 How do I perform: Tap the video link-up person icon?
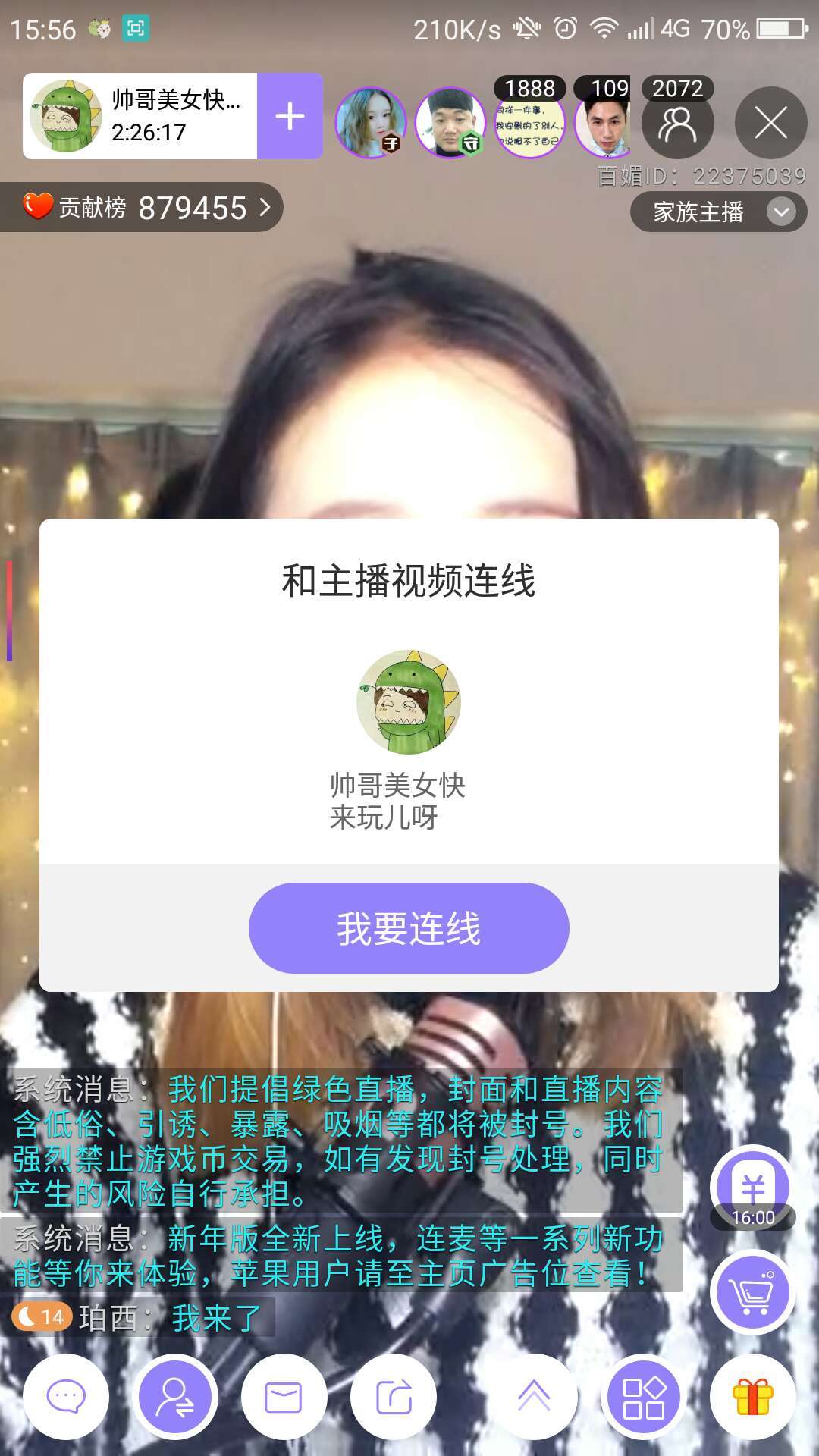tap(175, 1396)
